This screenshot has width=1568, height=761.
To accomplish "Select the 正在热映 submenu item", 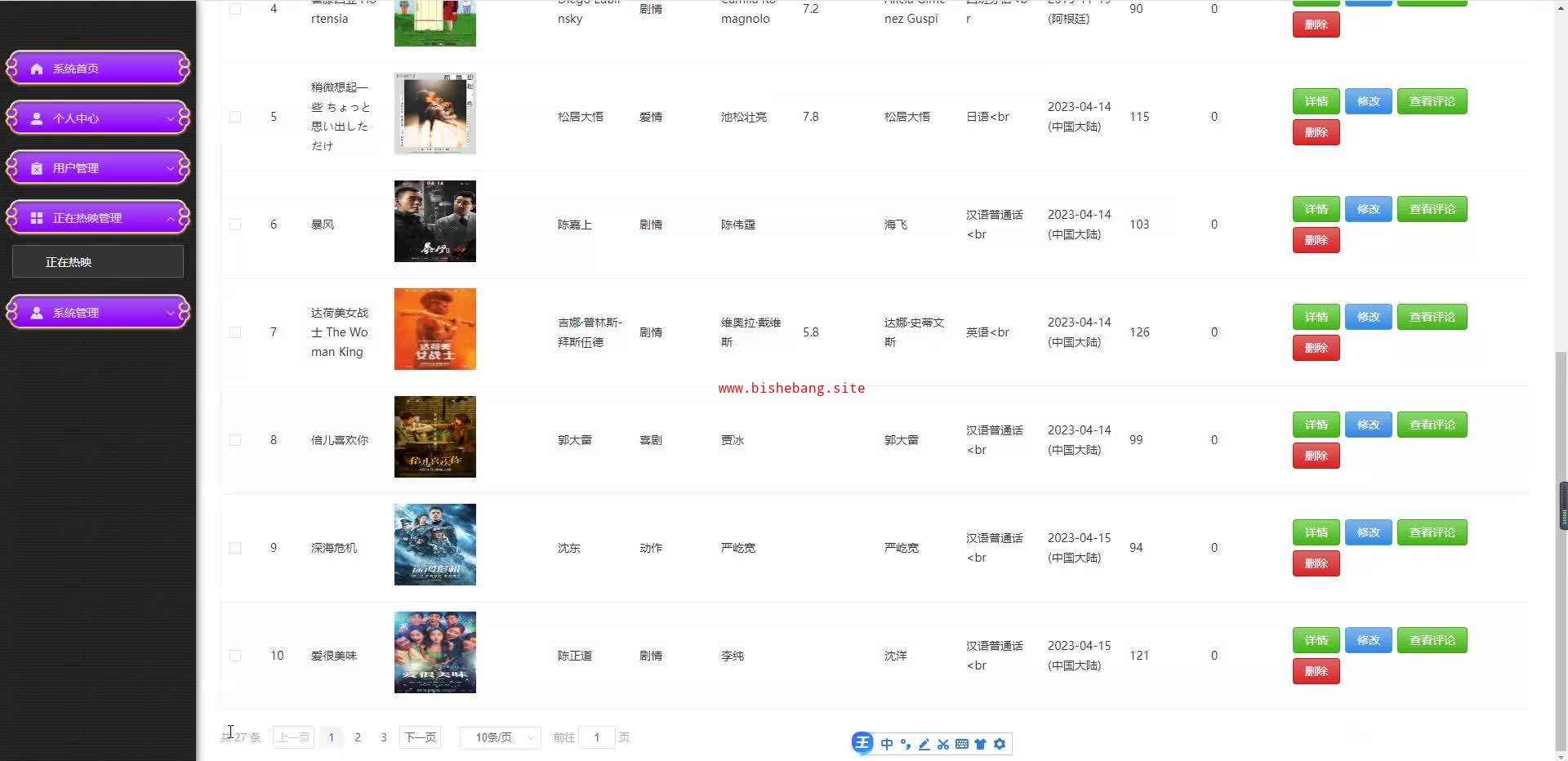I will 98,262.
